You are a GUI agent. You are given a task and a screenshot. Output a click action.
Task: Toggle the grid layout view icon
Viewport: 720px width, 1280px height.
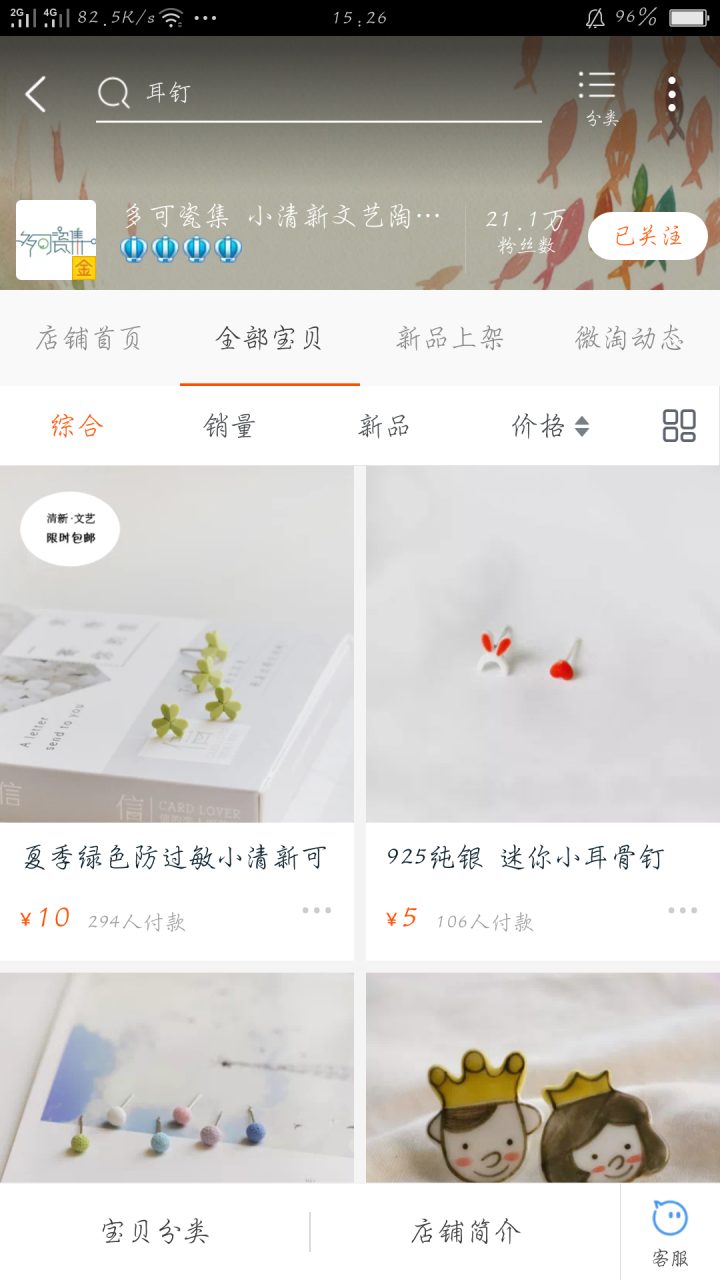[679, 426]
